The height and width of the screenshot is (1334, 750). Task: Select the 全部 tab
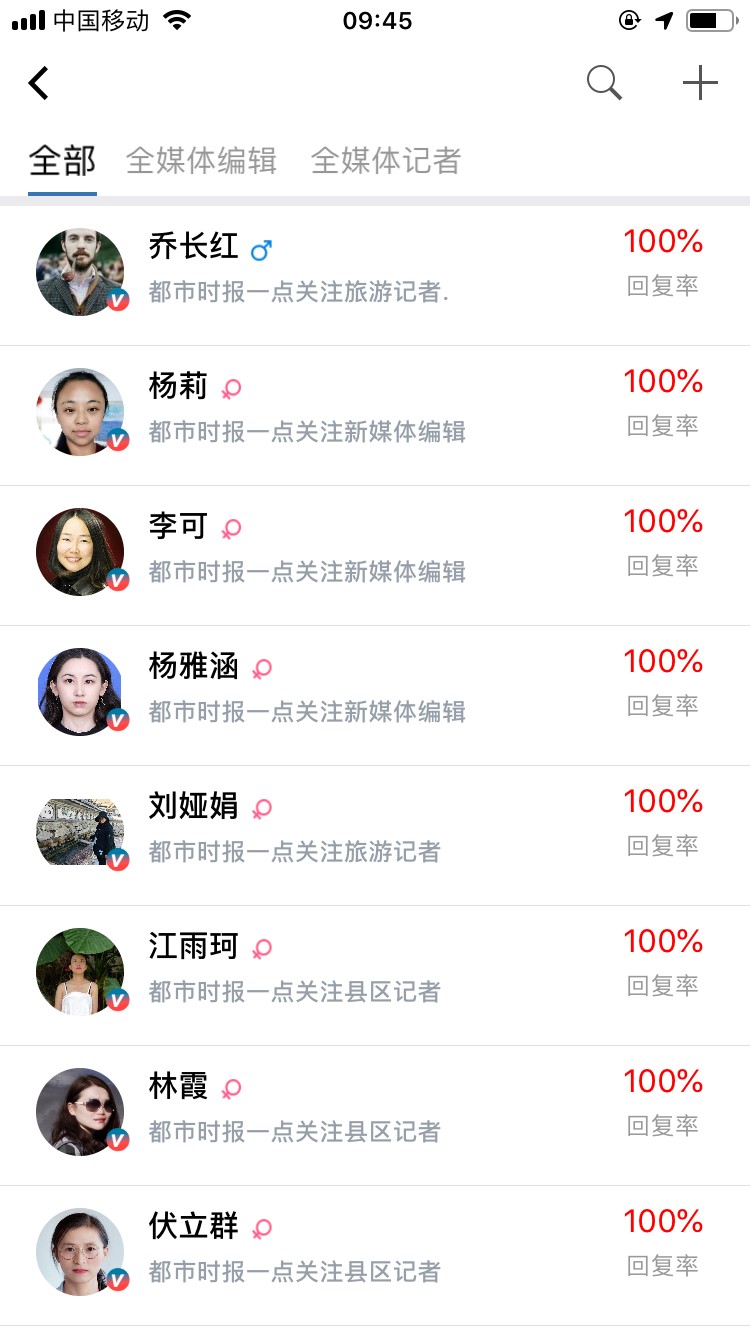click(62, 161)
